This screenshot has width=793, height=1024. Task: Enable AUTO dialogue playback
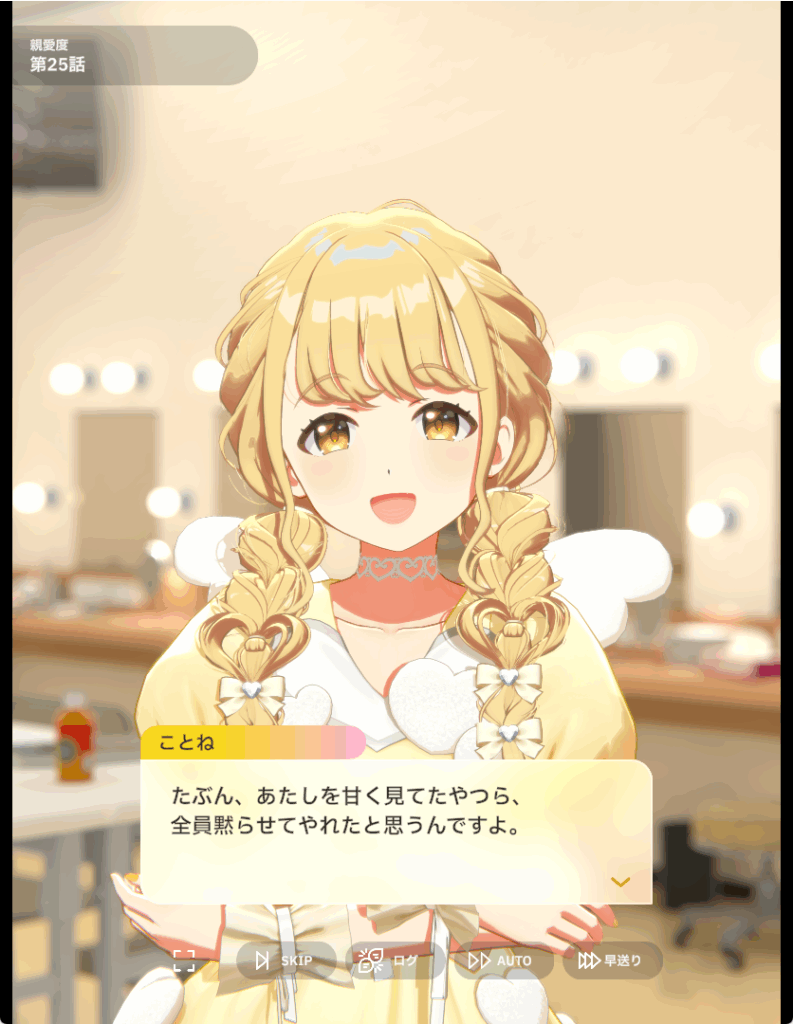[x=503, y=961]
